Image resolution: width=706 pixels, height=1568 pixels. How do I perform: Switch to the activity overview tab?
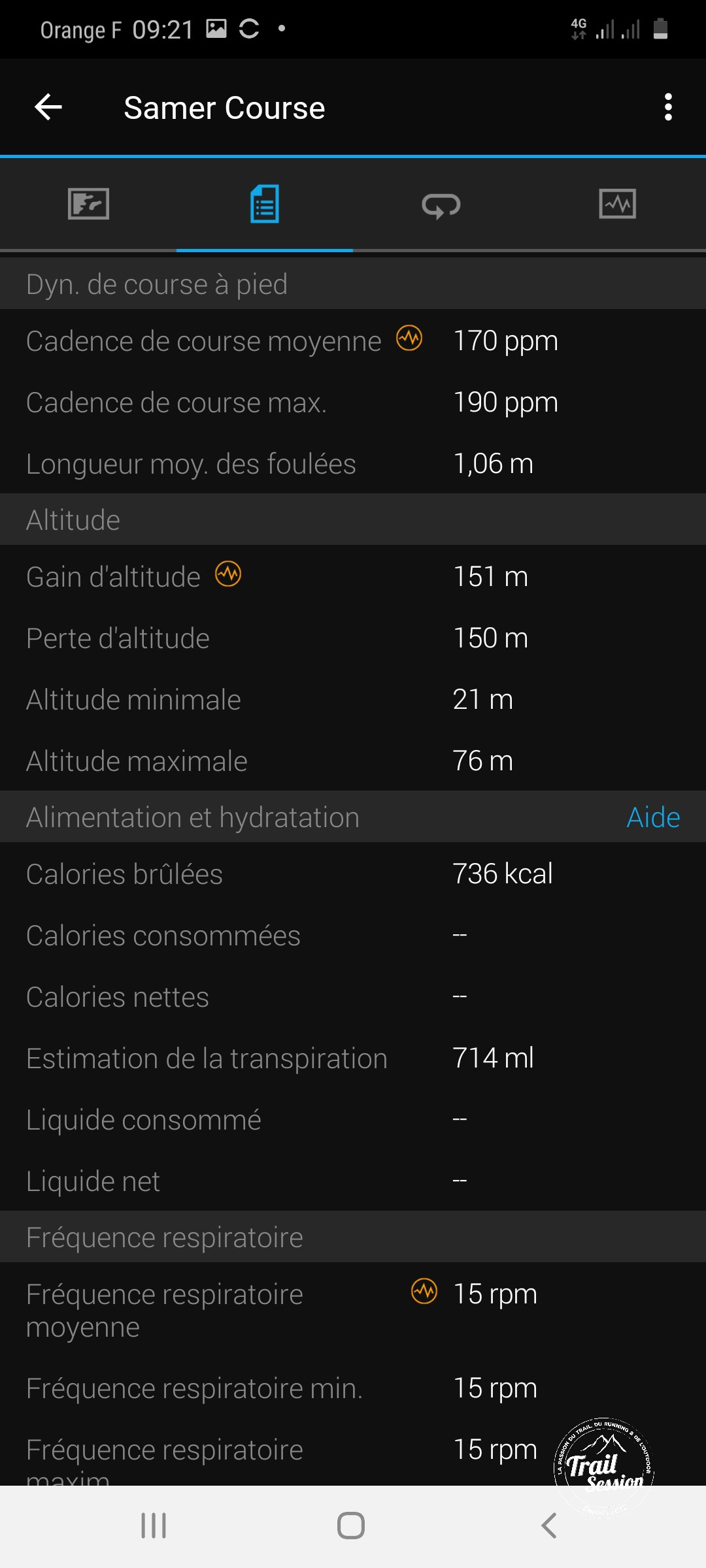point(88,204)
